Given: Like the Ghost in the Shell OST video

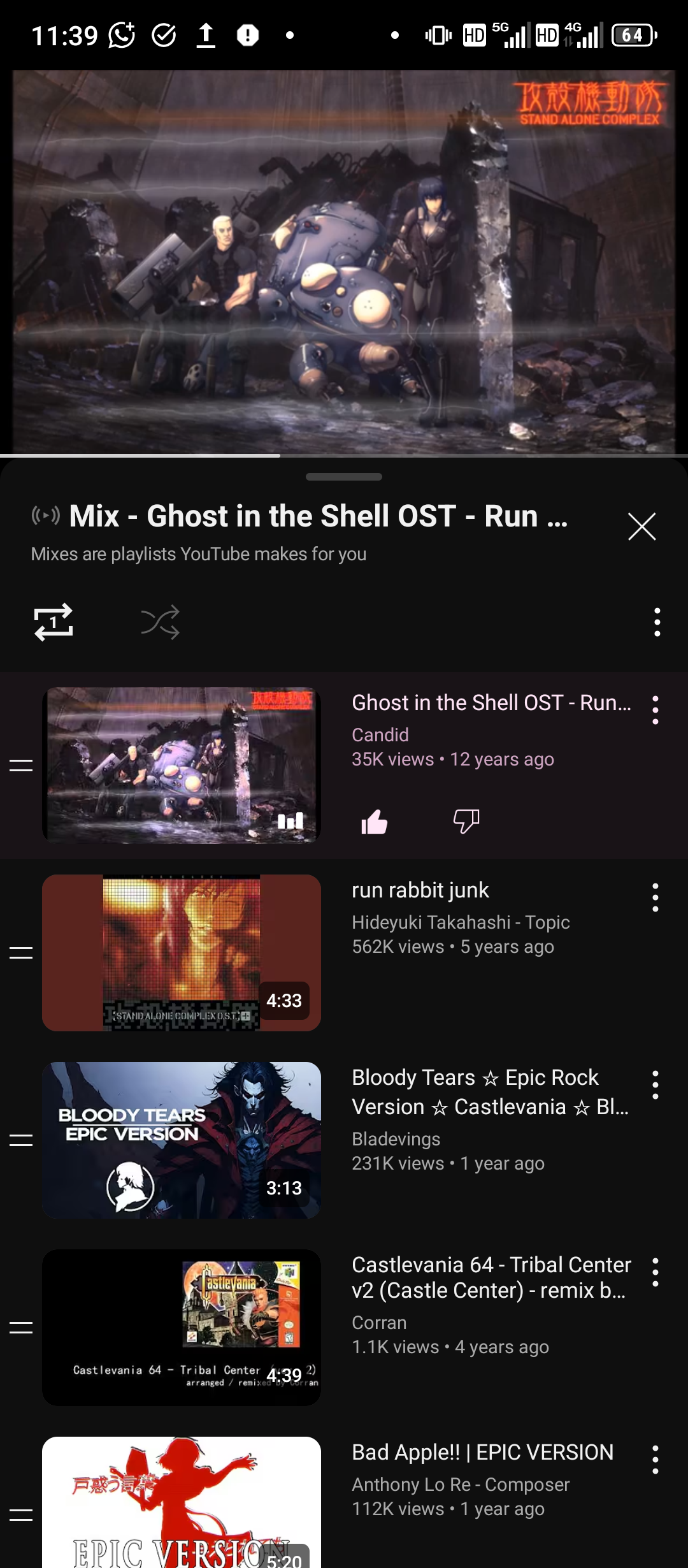Looking at the screenshot, I should (x=375, y=822).
